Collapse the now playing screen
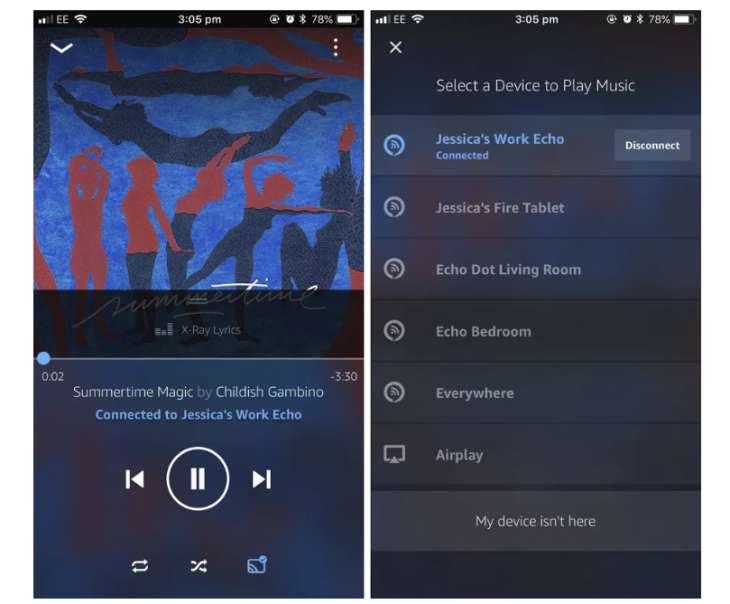 click(61, 47)
